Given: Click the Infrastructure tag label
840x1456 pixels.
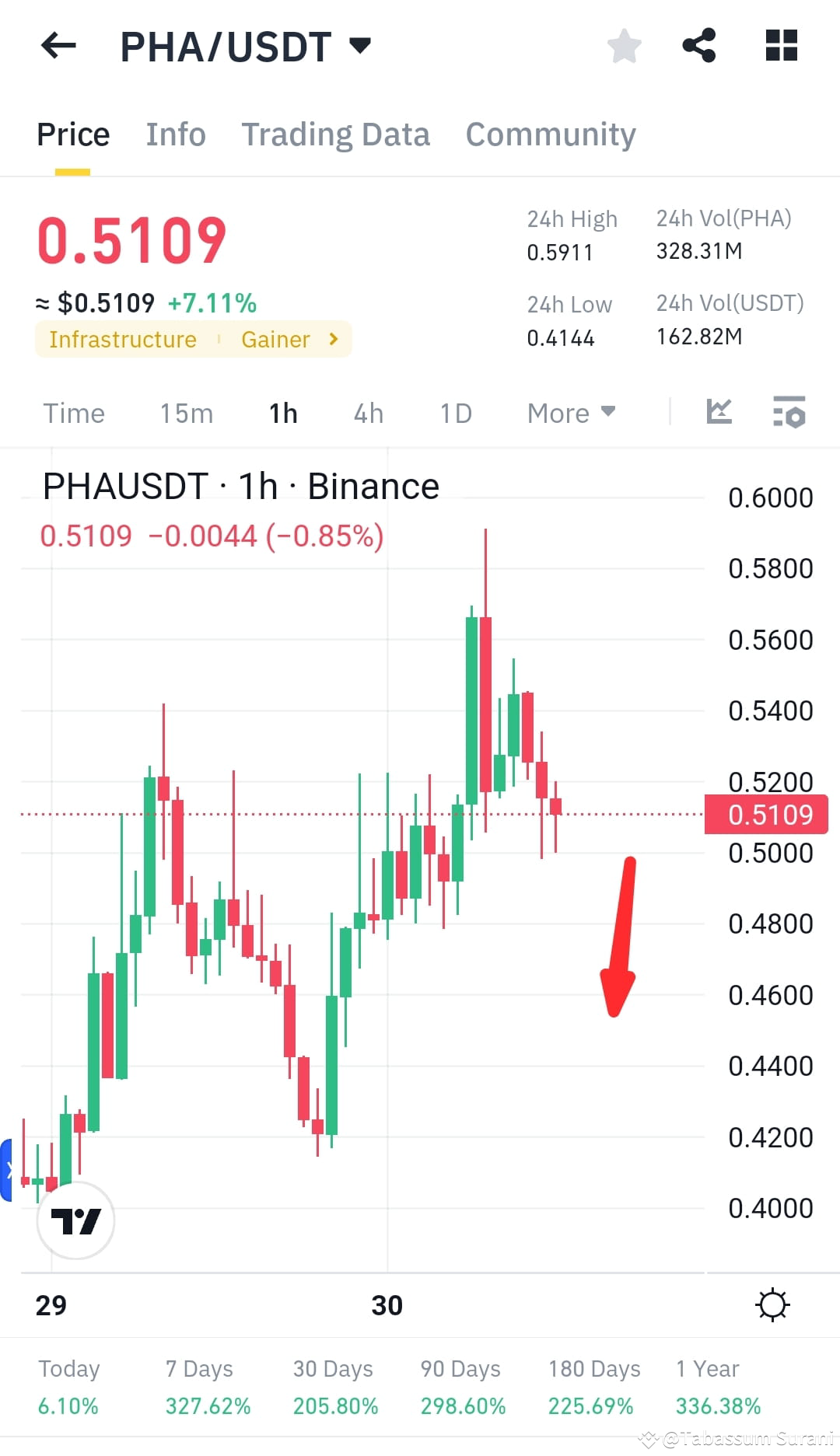Looking at the screenshot, I should (x=121, y=339).
